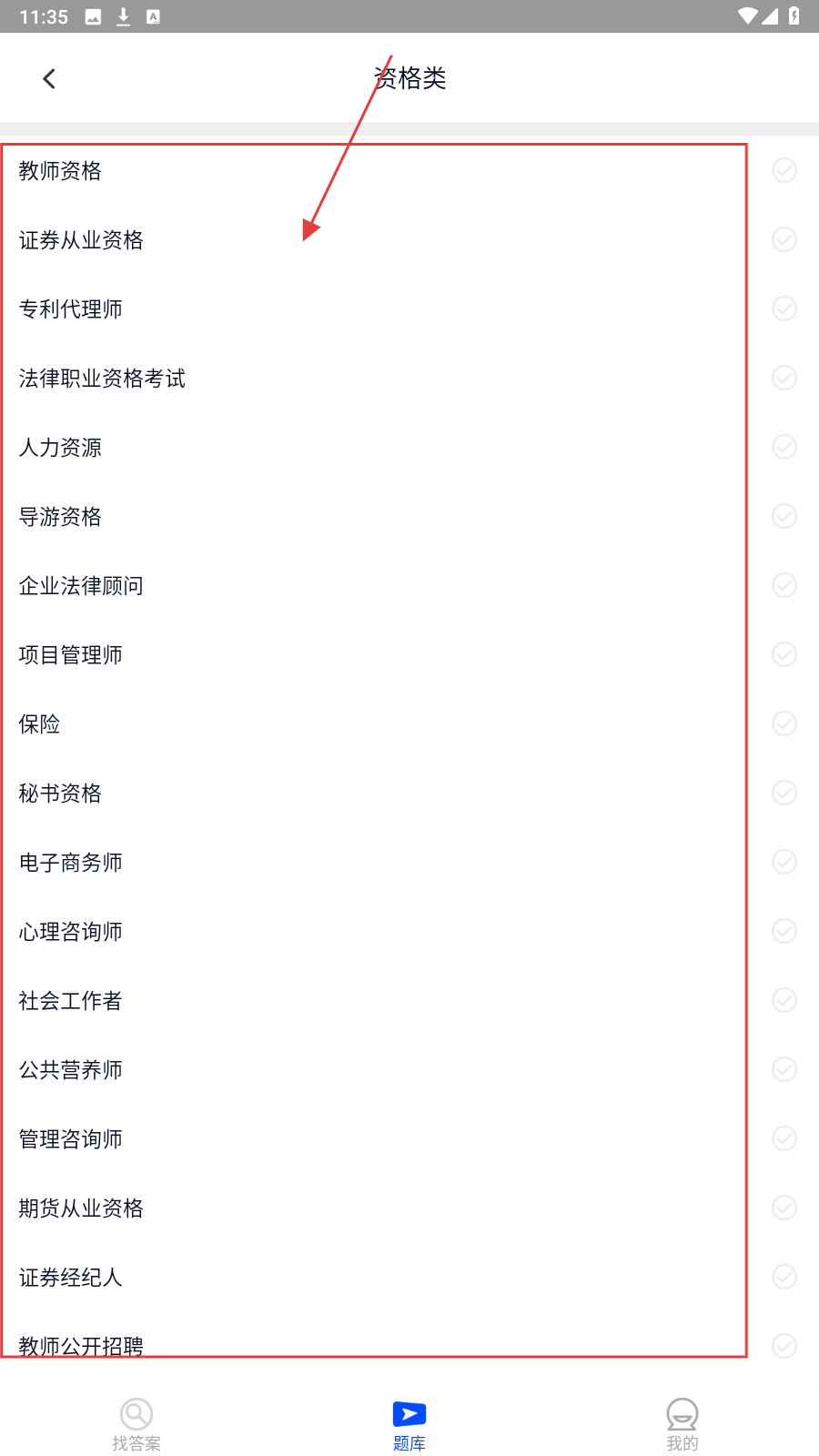Open 社会工作者 category

[409, 1000]
